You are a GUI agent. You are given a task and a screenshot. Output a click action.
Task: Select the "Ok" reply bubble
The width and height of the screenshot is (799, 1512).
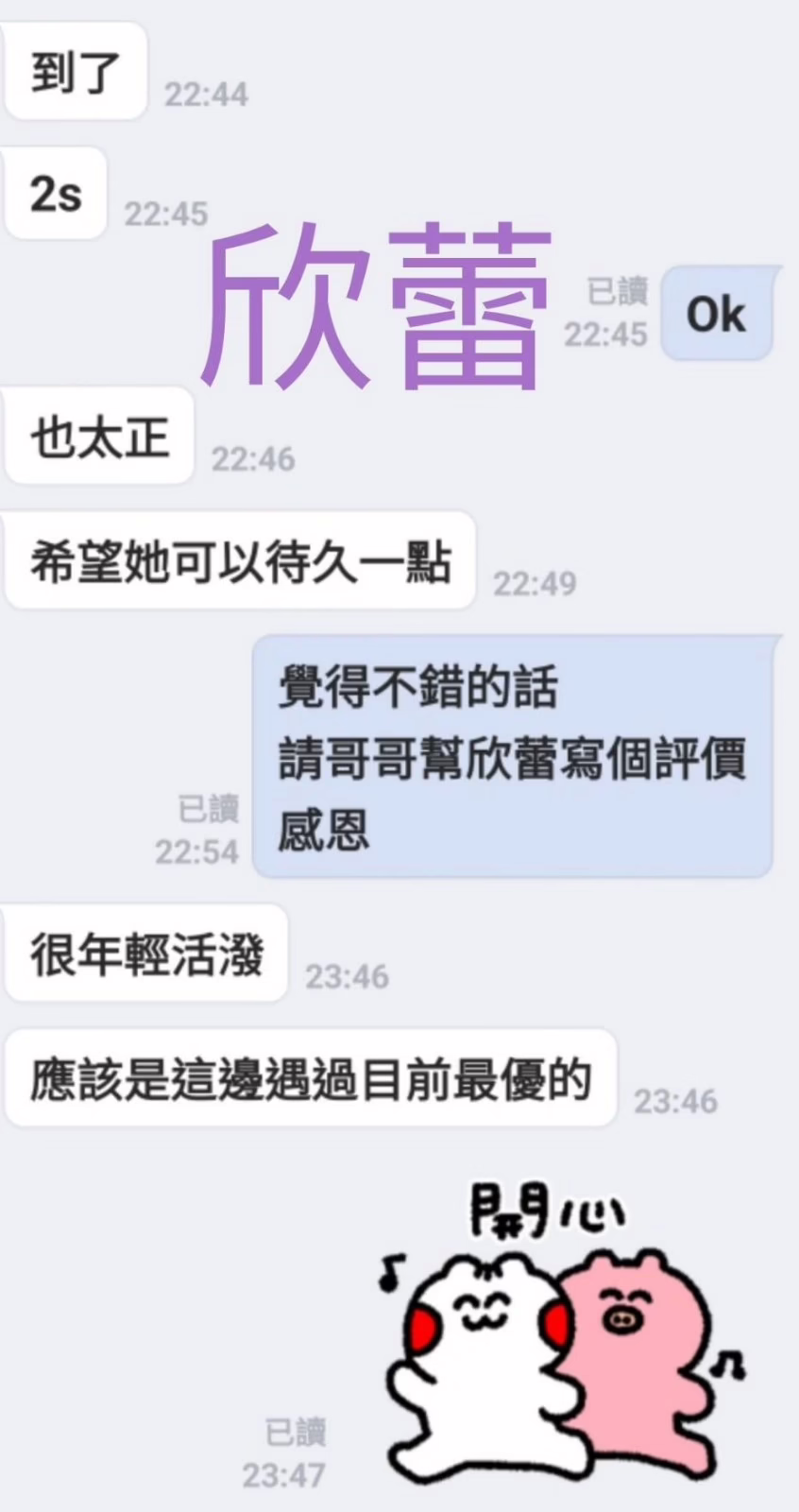click(x=718, y=315)
